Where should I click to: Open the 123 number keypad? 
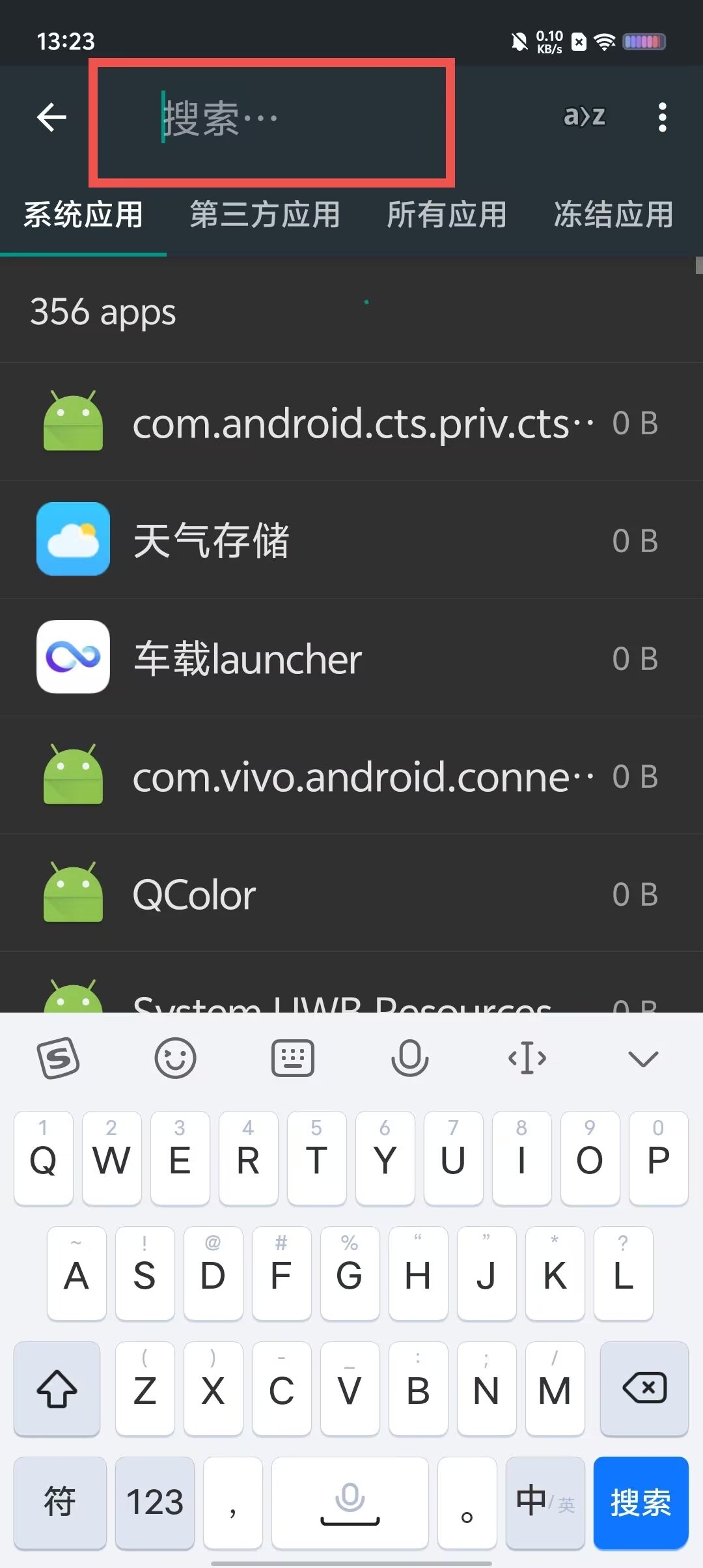point(155,1502)
